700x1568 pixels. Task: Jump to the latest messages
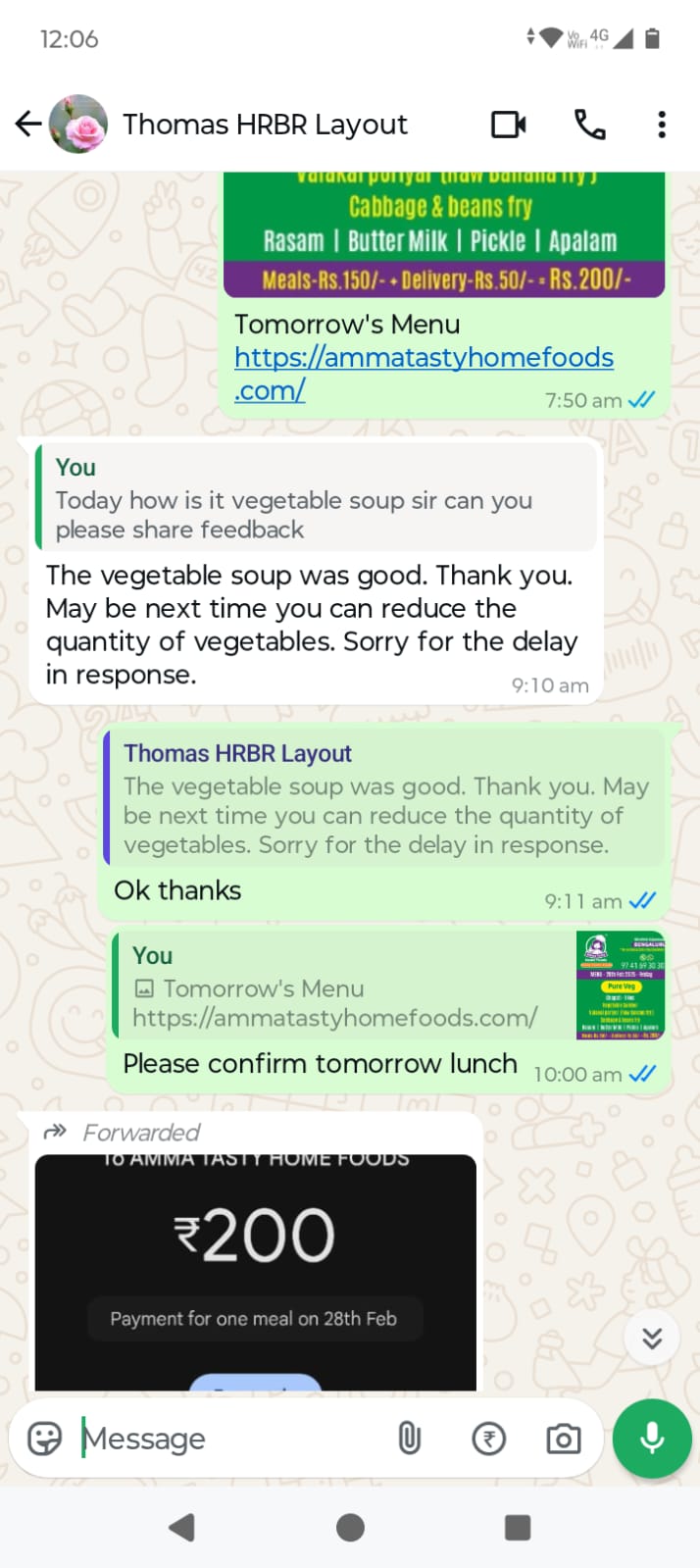tap(652, 1338)
